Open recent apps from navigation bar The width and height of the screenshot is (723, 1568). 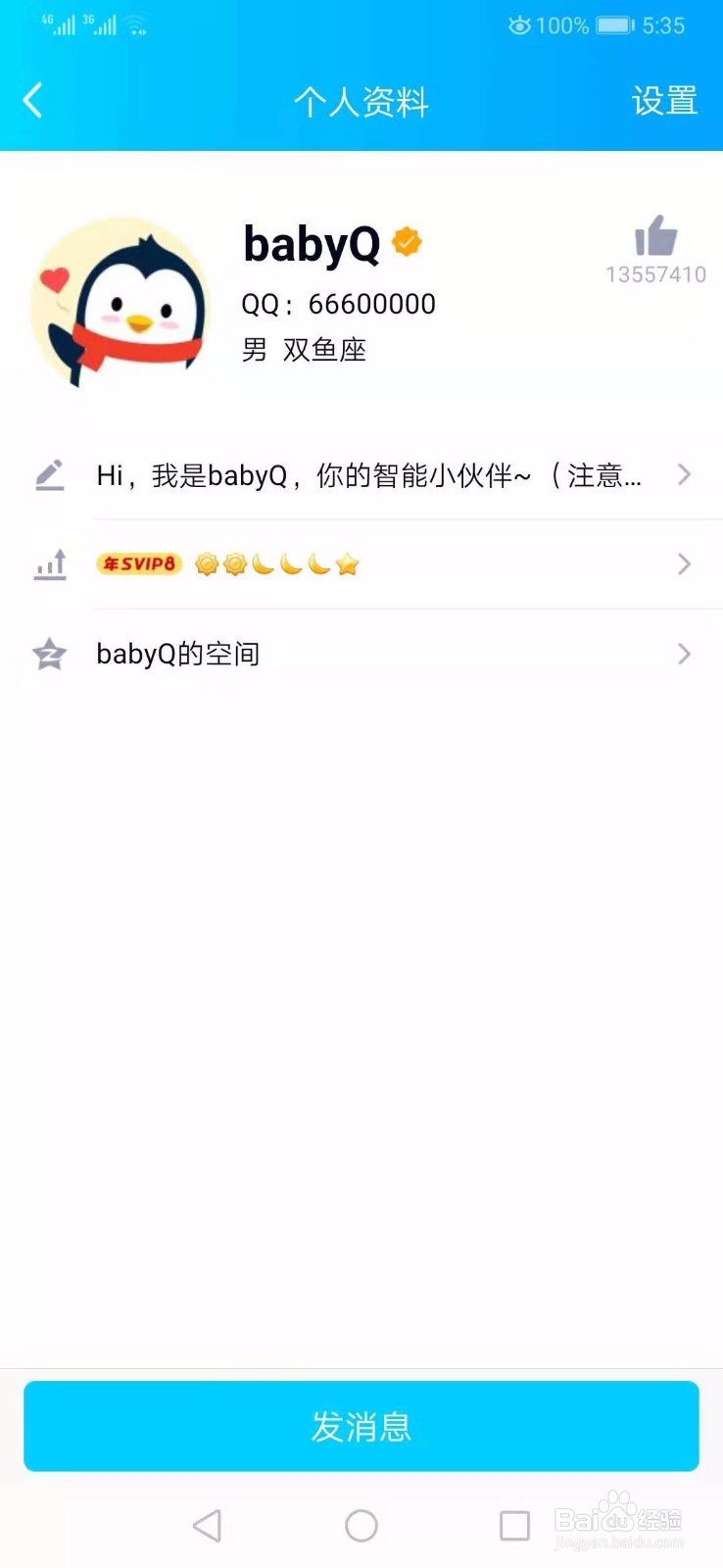tap(514, 1525)
